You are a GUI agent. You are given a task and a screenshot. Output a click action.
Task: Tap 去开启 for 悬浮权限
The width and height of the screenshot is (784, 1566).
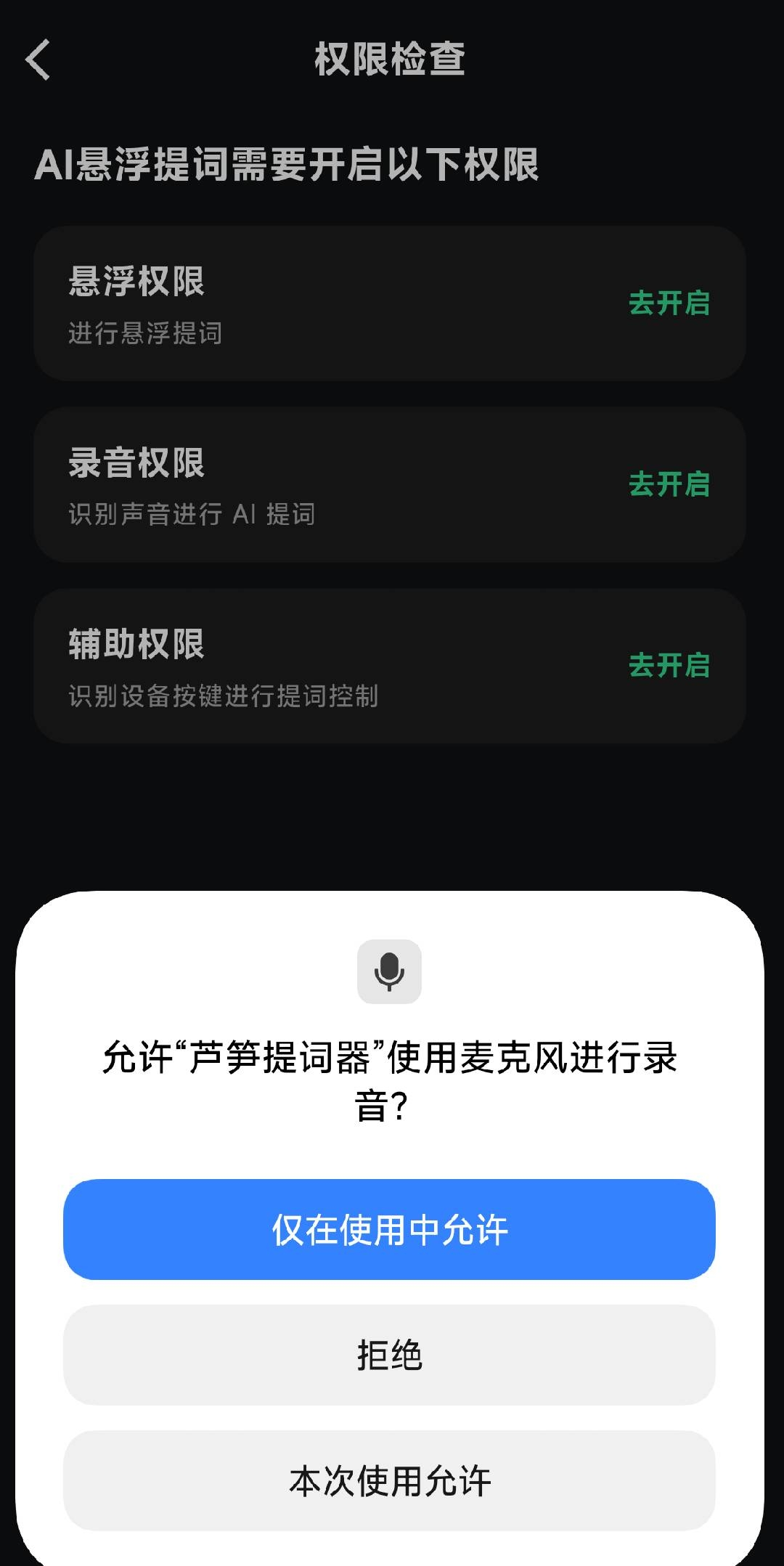click(x=669, y=303)
